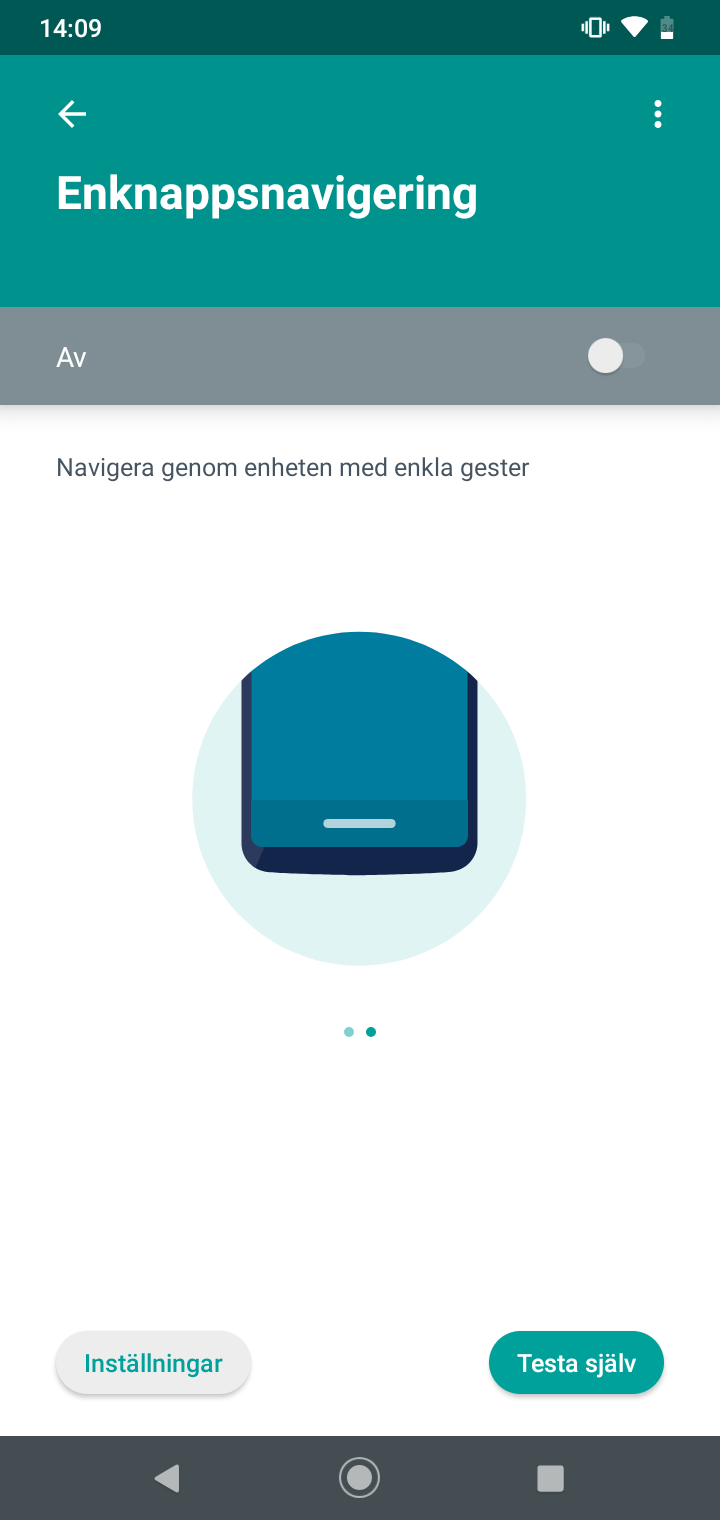Open Inställningar button
The height and width of the screenshot is (1520, 720).
[153, 1362]
